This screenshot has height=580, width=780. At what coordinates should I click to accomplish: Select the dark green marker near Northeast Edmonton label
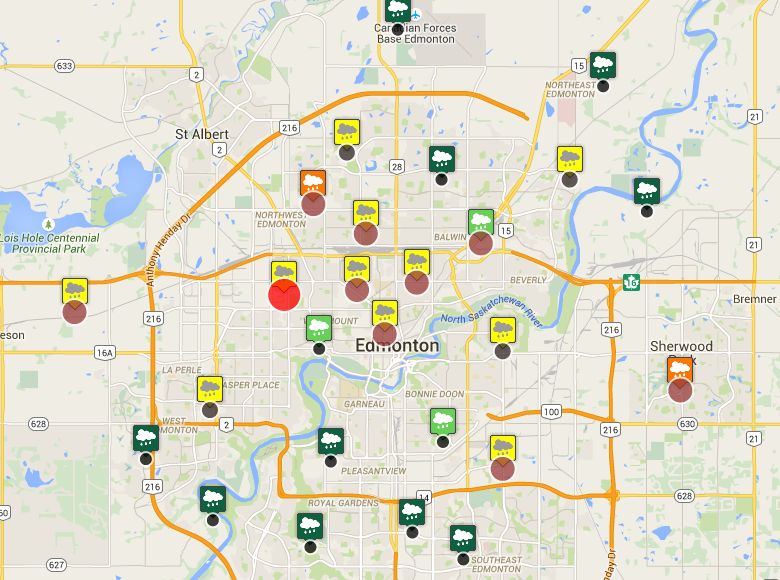click(602, 65)
